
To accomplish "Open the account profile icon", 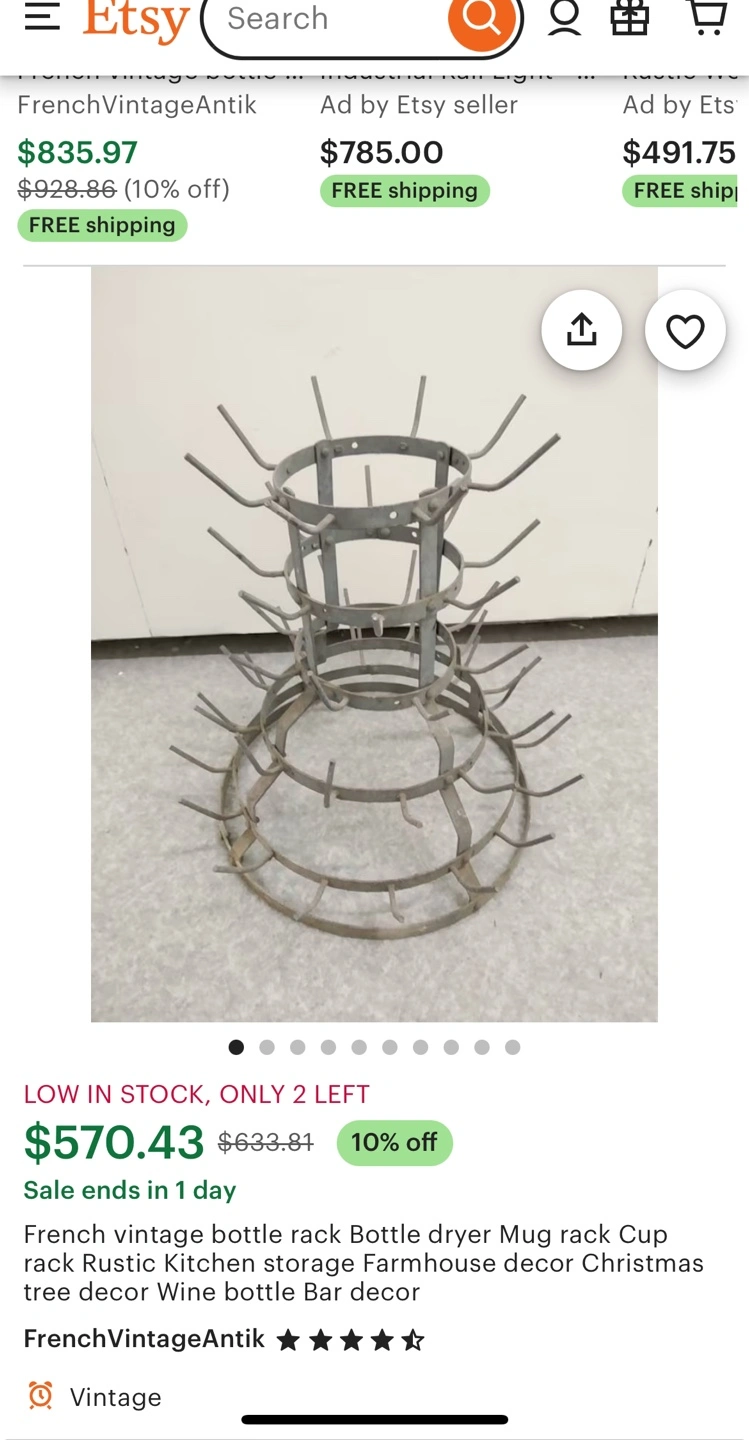I will 564,19.
